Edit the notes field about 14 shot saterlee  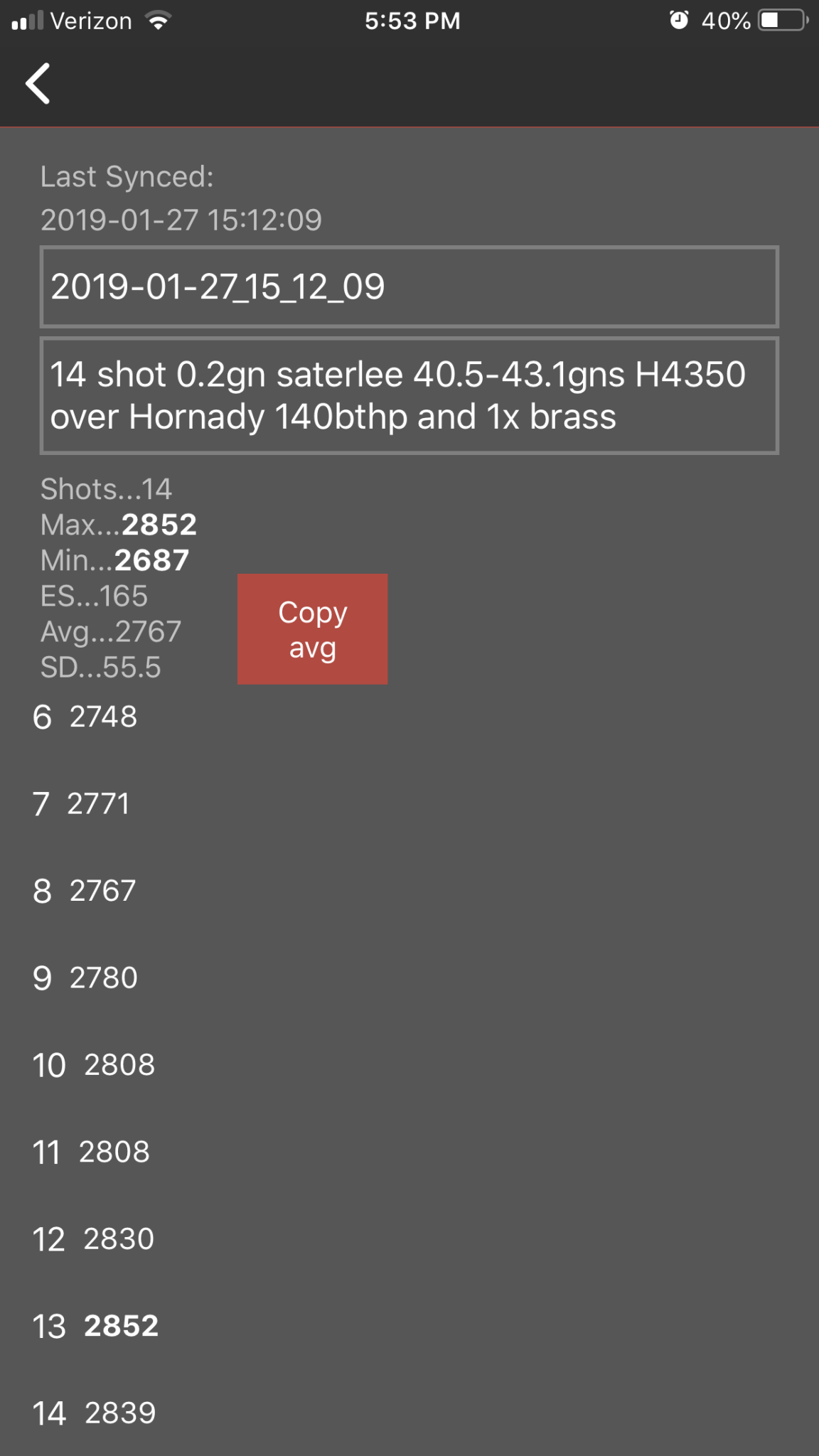tap(409, 396)
